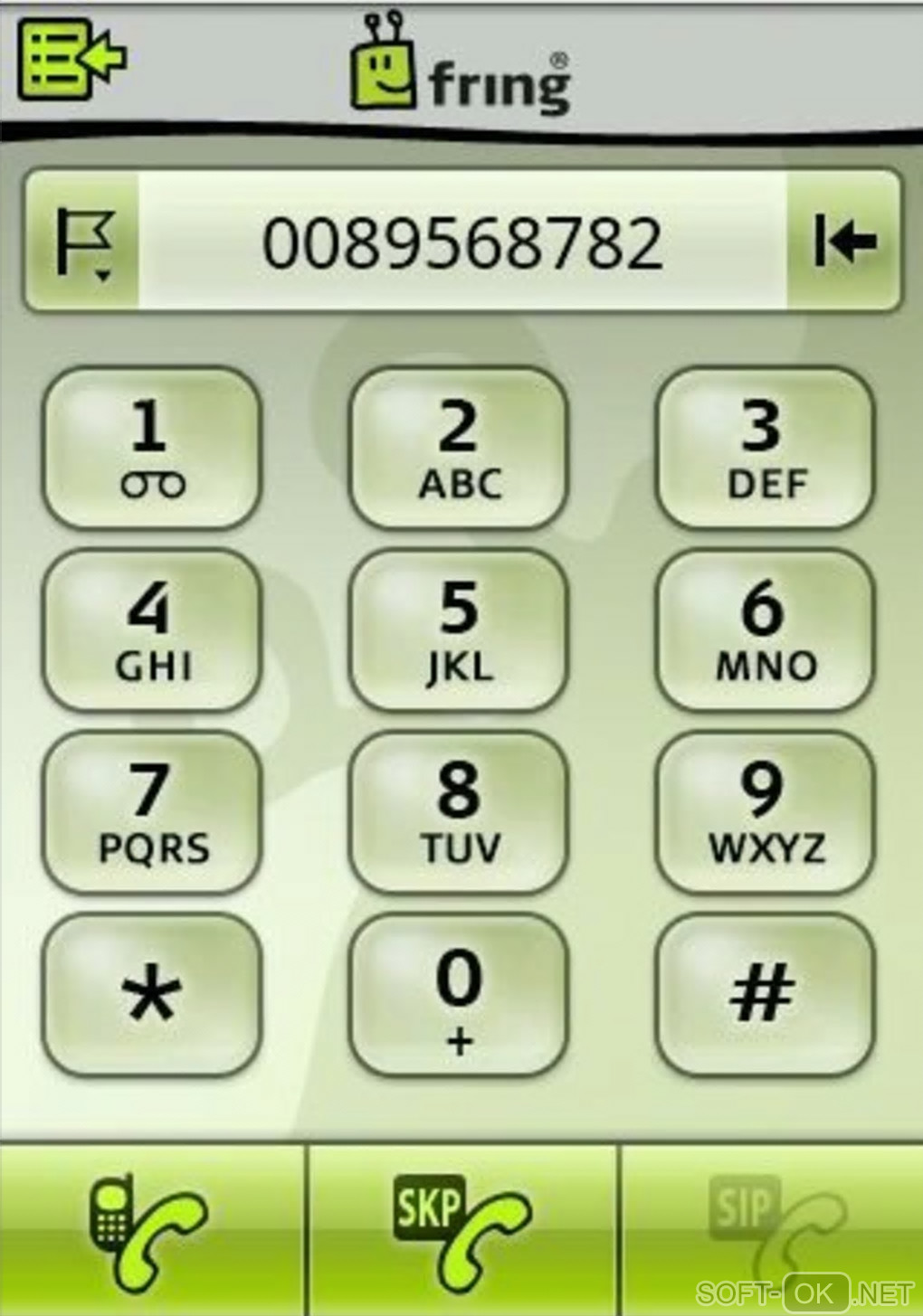Tap the star key
The width and height of the screenshot is (923, 1316).
coord(152,995)
